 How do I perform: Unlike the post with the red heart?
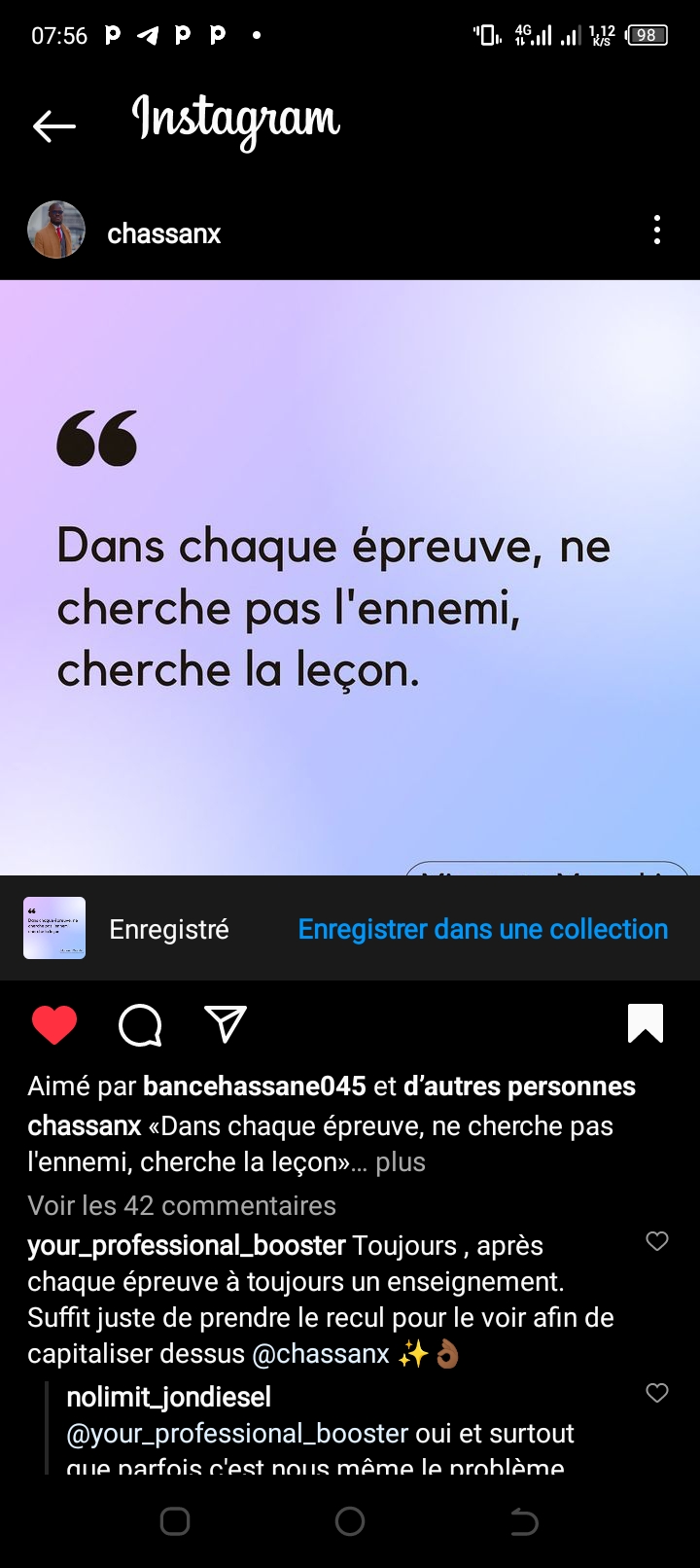54,1024
